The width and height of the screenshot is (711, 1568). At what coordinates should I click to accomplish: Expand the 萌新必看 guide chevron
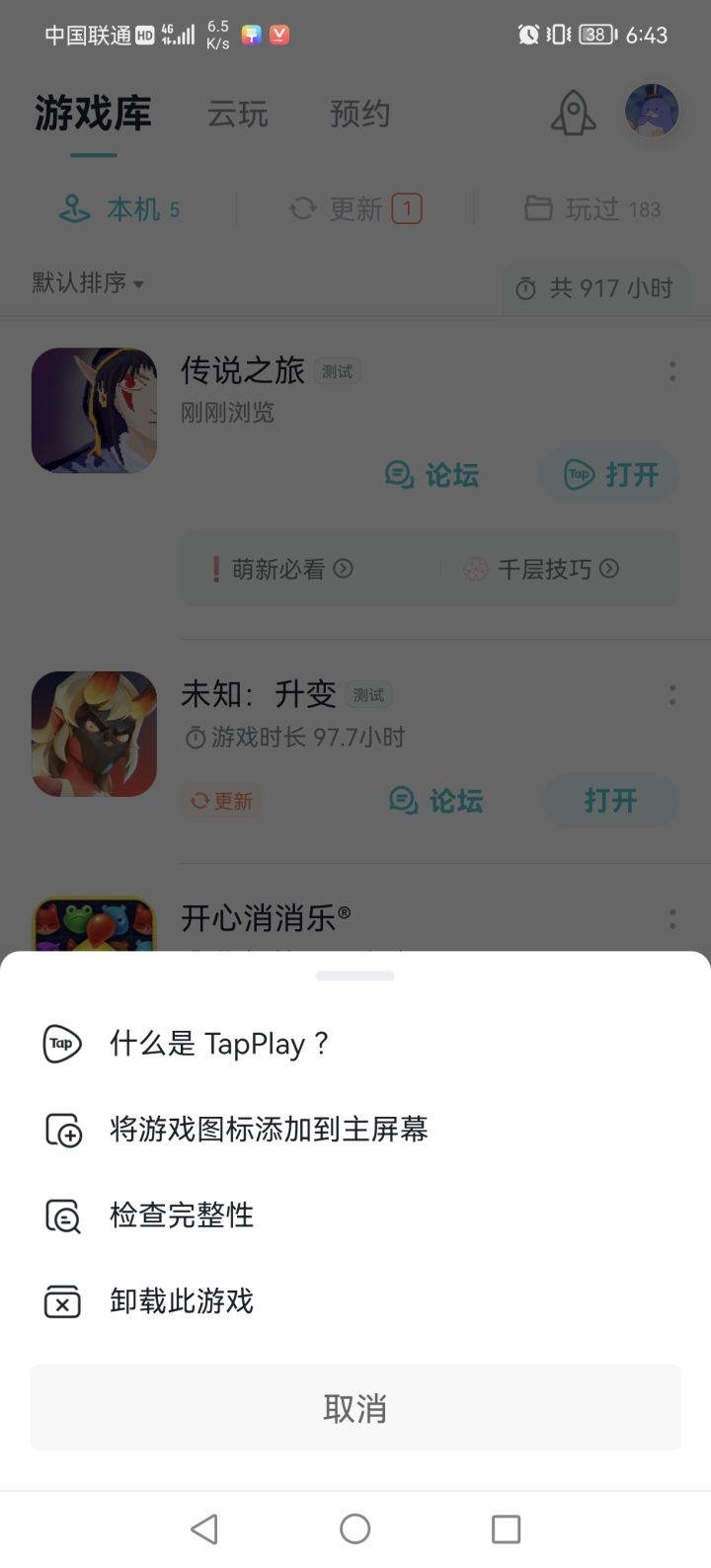pyautogui.click(x=342, y=570)
